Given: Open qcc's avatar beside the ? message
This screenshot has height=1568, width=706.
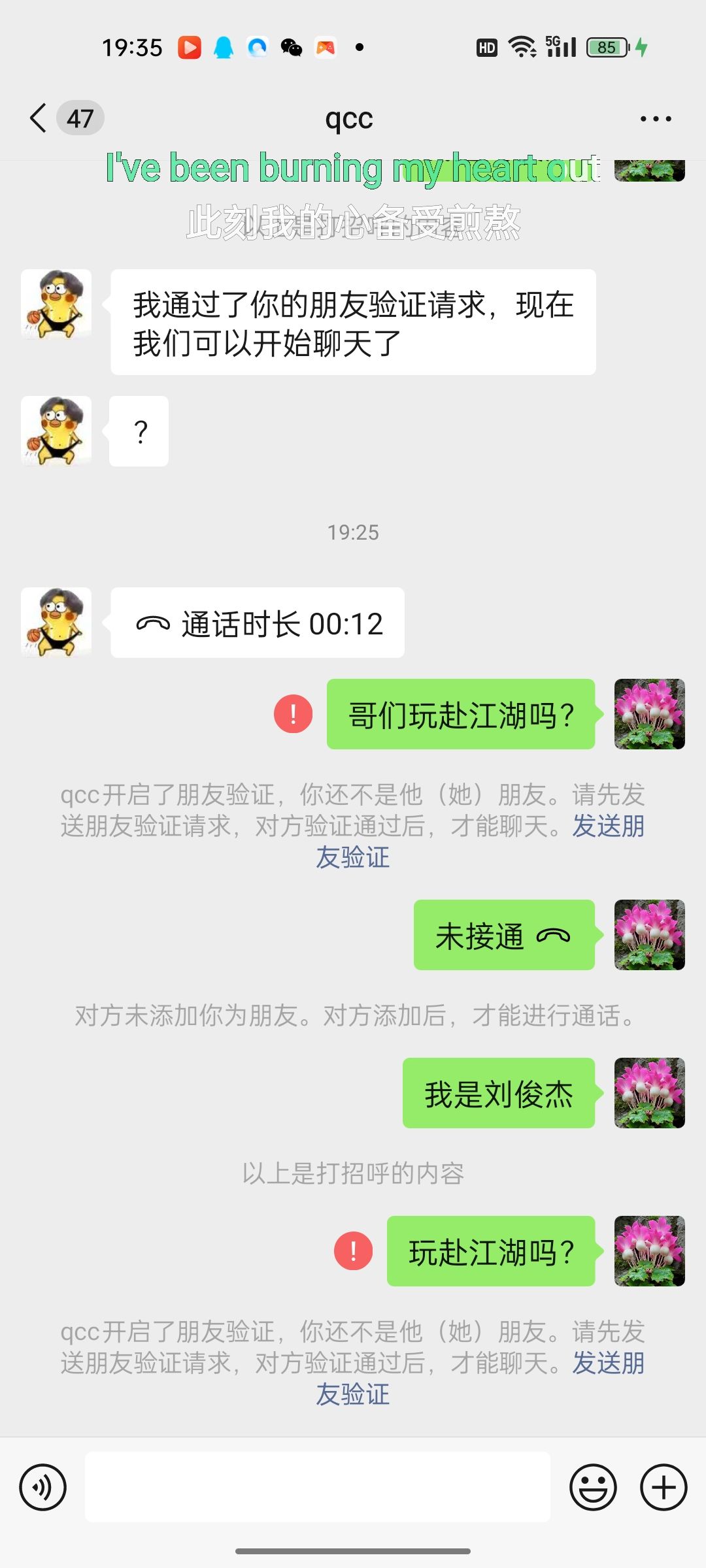Looking at the screenshot, I should click(56, 431).
